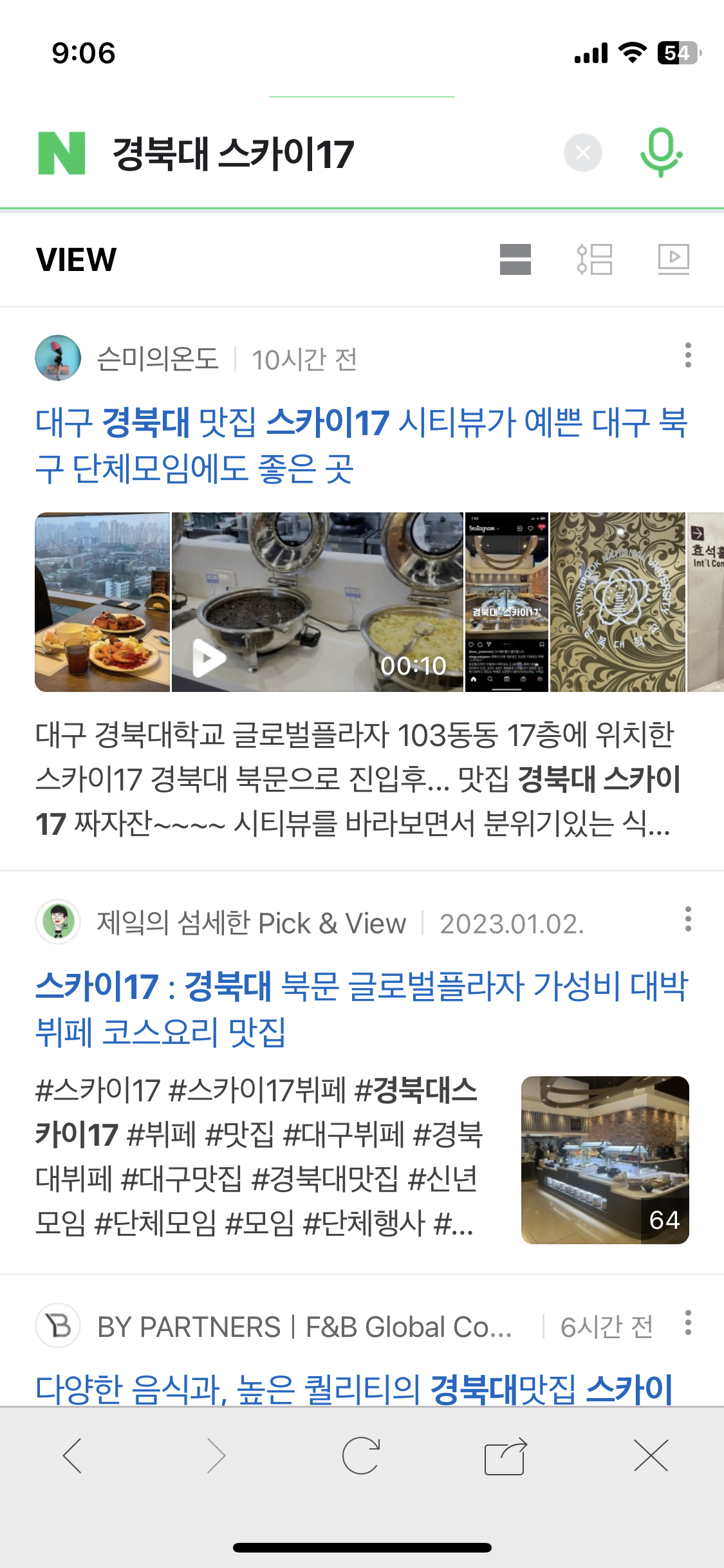Open the Kyungpook National University emblem photo
This screenshot has height=1568, width=724.
(617, 602)
